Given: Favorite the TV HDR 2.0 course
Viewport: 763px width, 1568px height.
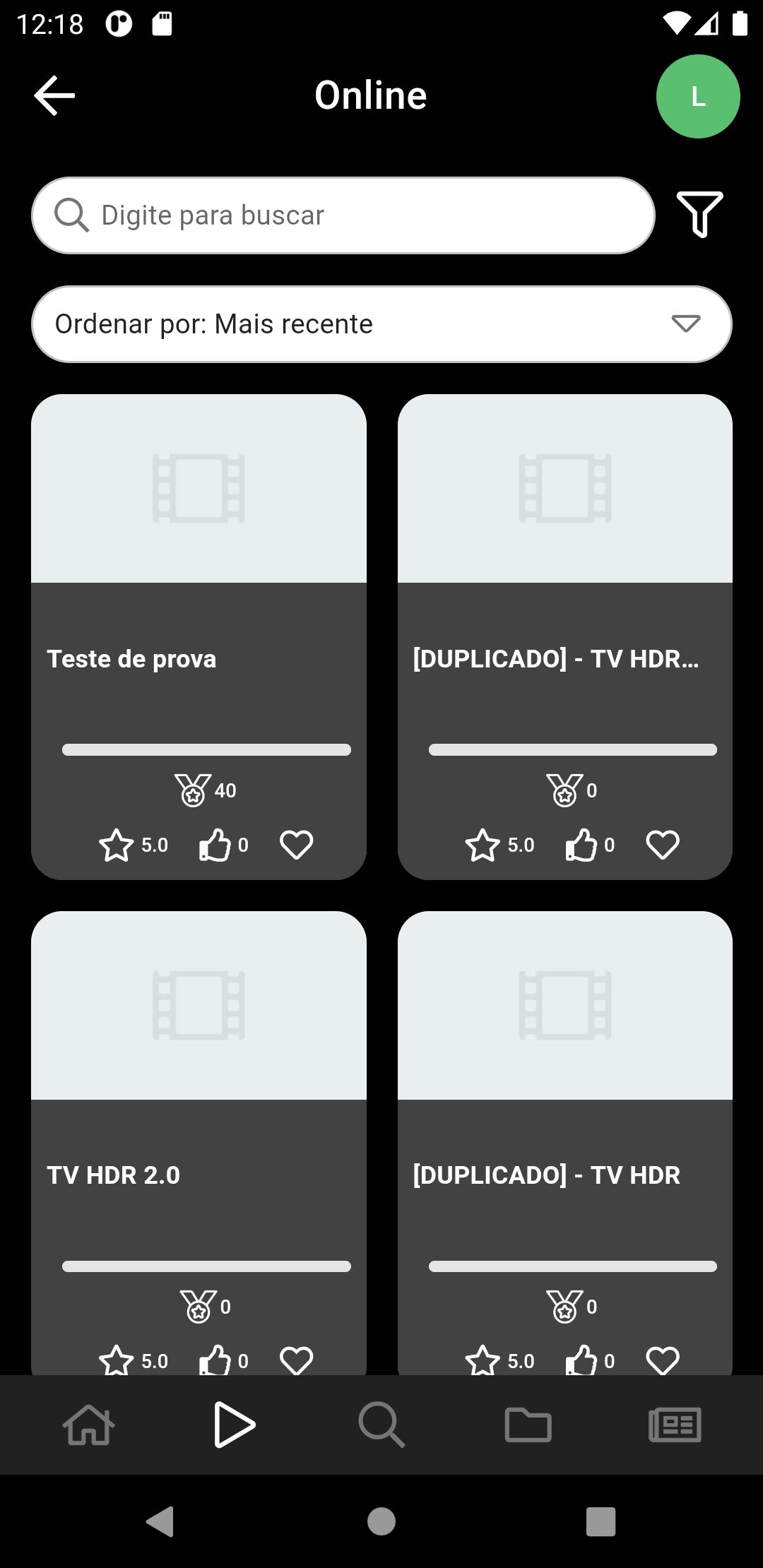Looking at the screenshot, I should (x=296, y=1359).
